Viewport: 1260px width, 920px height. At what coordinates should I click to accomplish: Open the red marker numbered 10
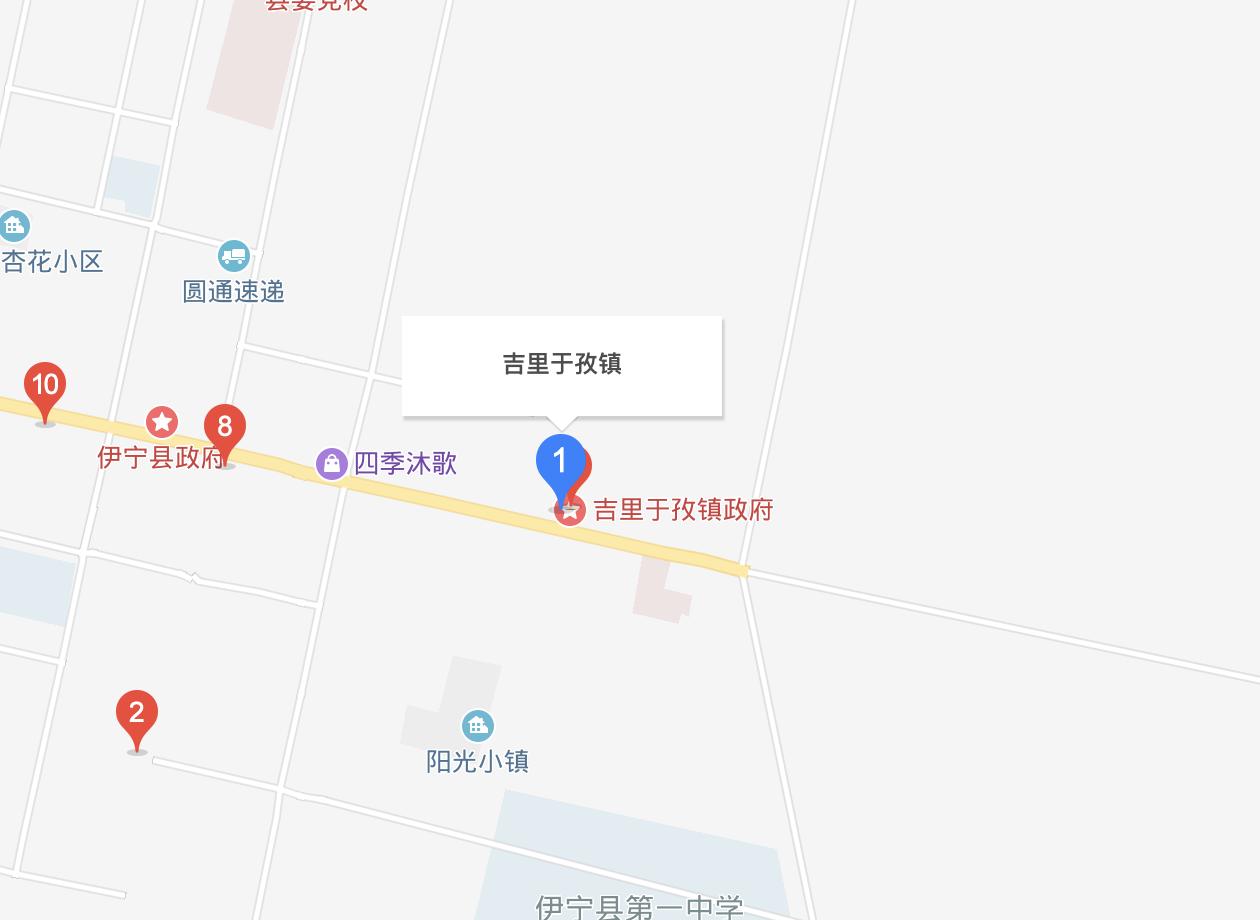click(x=45, y=387)
